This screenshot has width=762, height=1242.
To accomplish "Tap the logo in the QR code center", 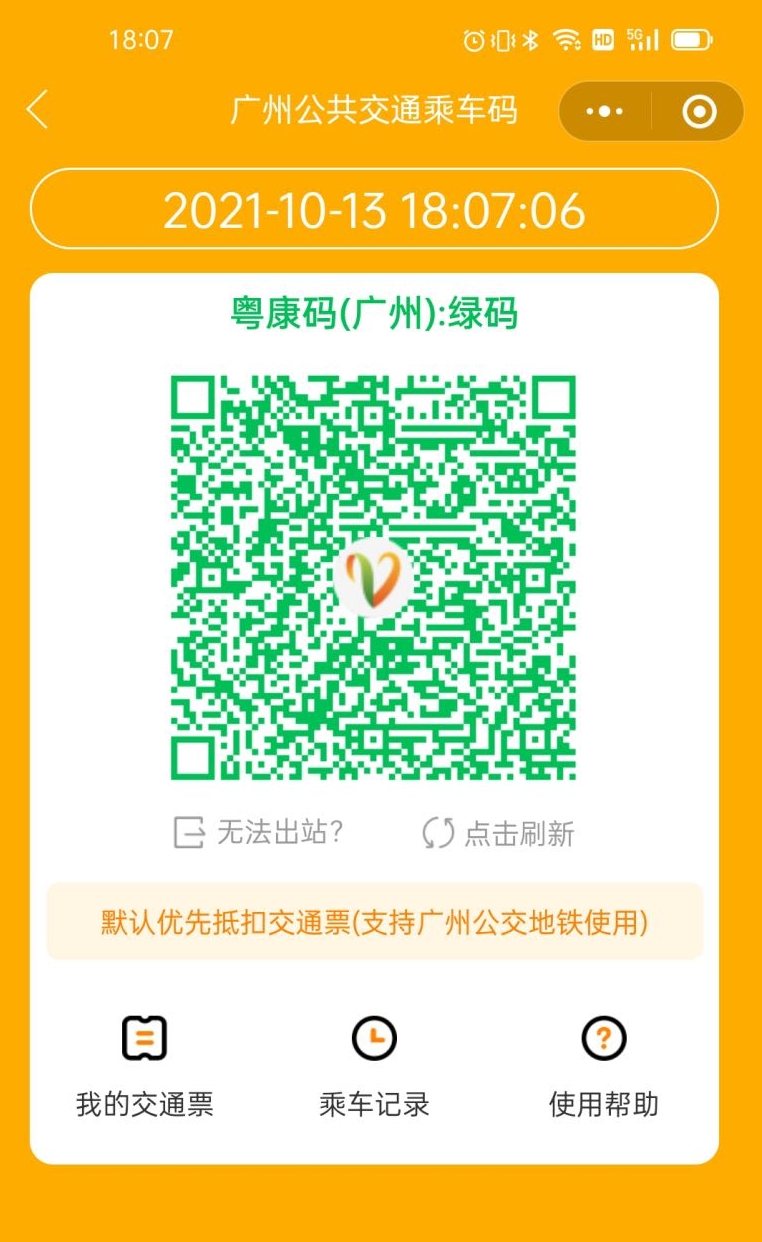I will click(374, 577).
